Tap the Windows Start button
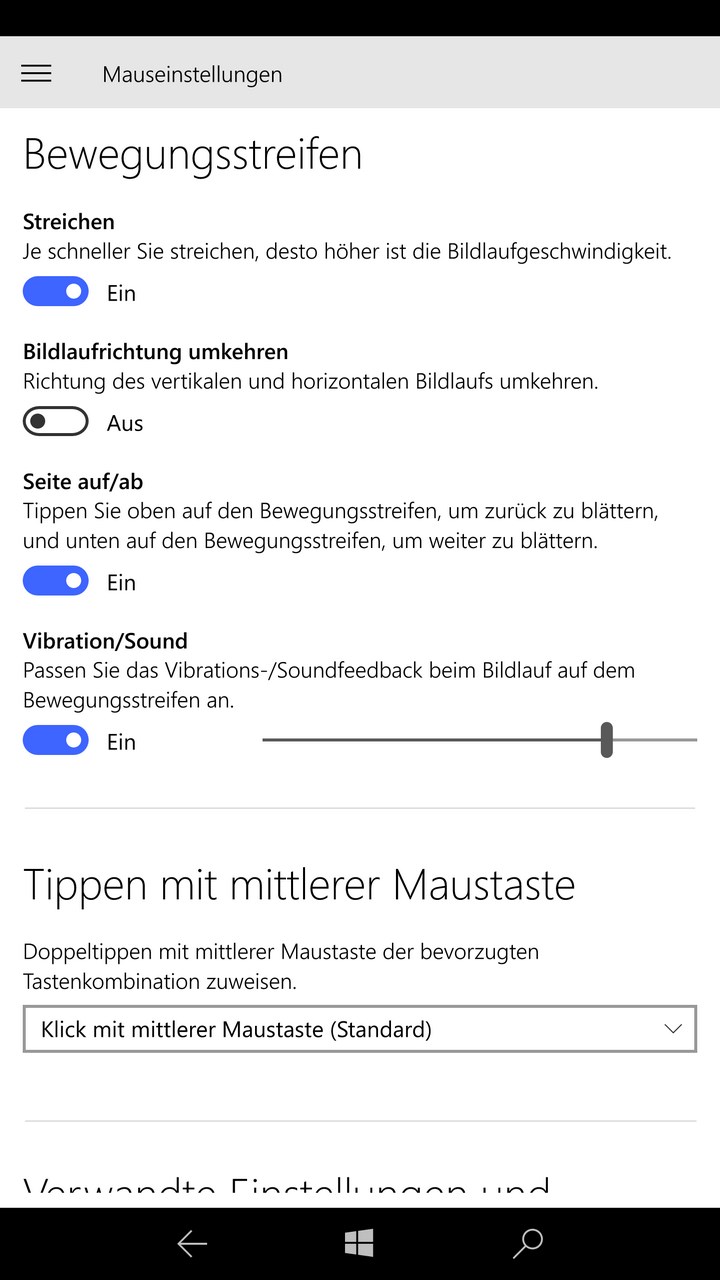Image resolution: width=720 pixels, height=1280 pixels. (x=360, y=1243)
